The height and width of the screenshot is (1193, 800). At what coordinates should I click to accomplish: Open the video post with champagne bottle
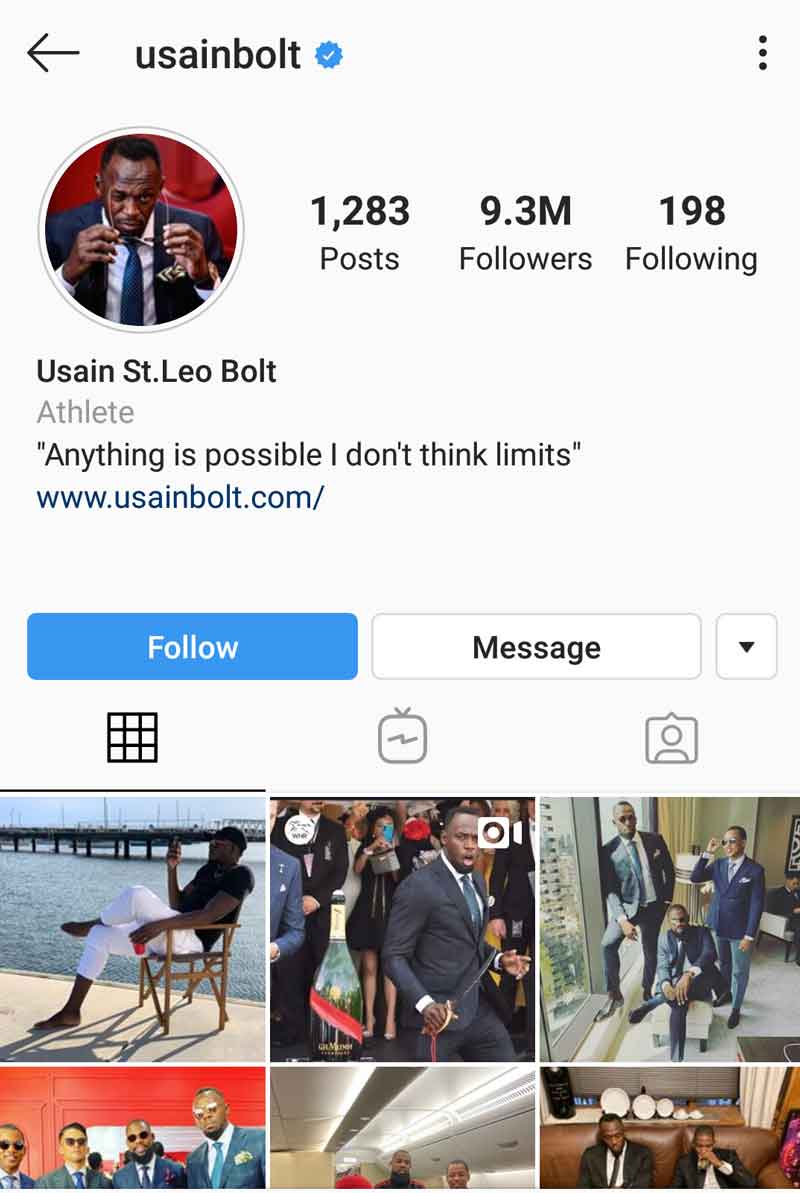pyautogui.click(x=402, y=928)
